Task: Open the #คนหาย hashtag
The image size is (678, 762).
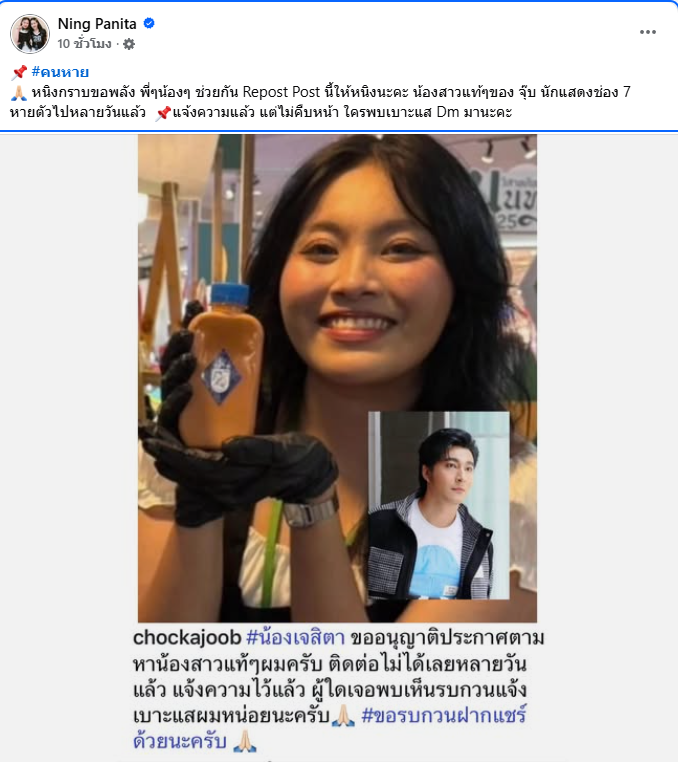Action: [60, 72]
